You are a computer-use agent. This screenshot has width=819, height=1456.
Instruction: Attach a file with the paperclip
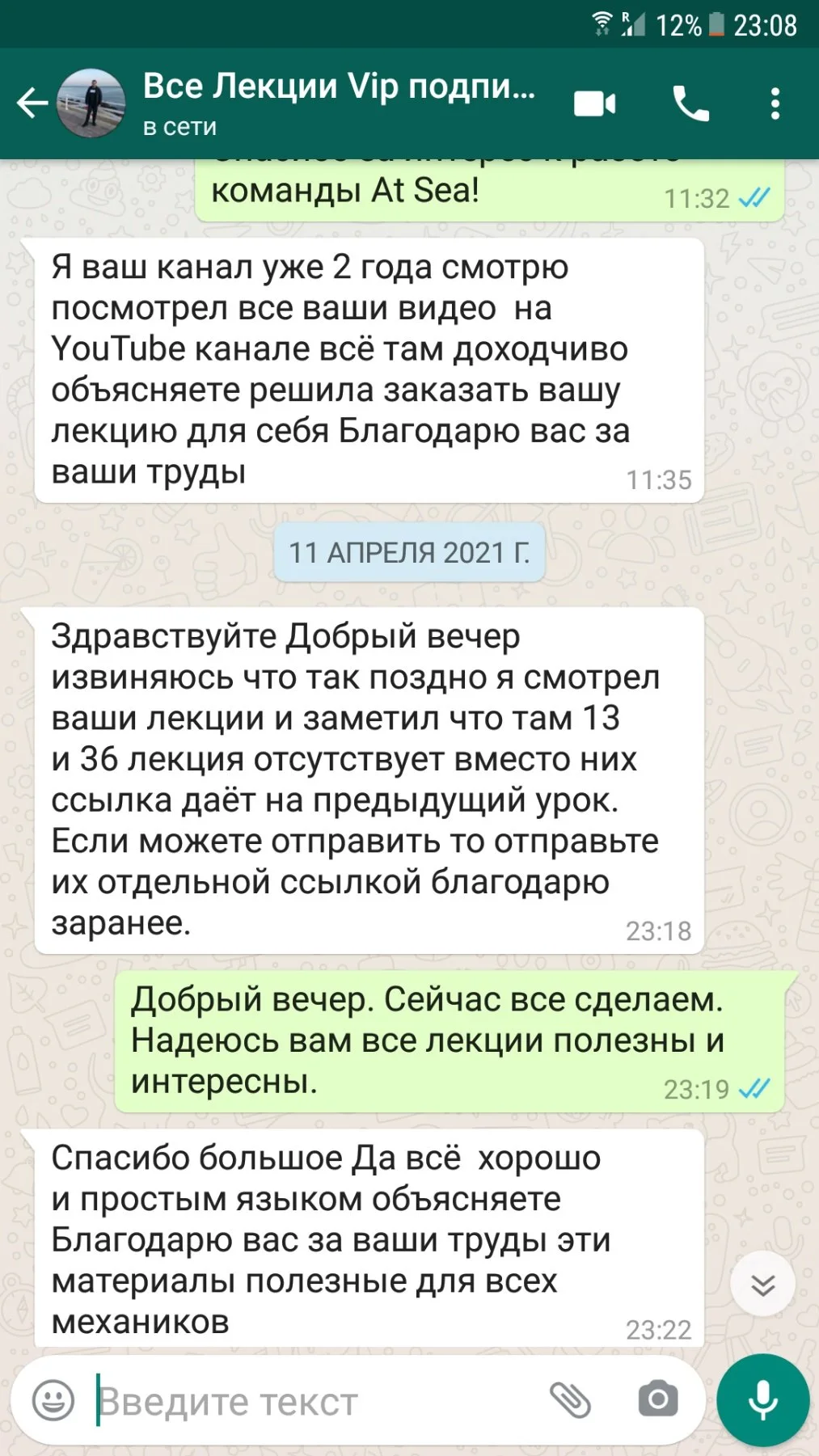(x=571, y=1400)
